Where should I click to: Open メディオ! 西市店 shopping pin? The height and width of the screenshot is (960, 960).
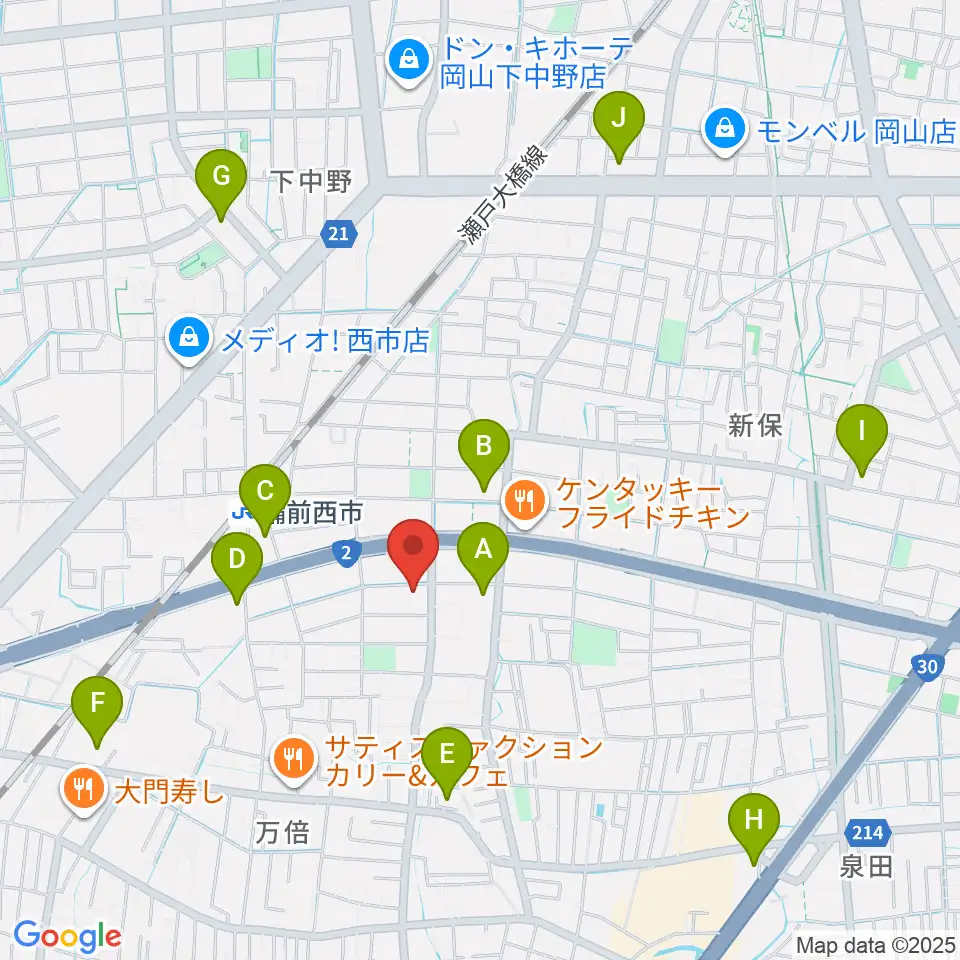point(189,339)
